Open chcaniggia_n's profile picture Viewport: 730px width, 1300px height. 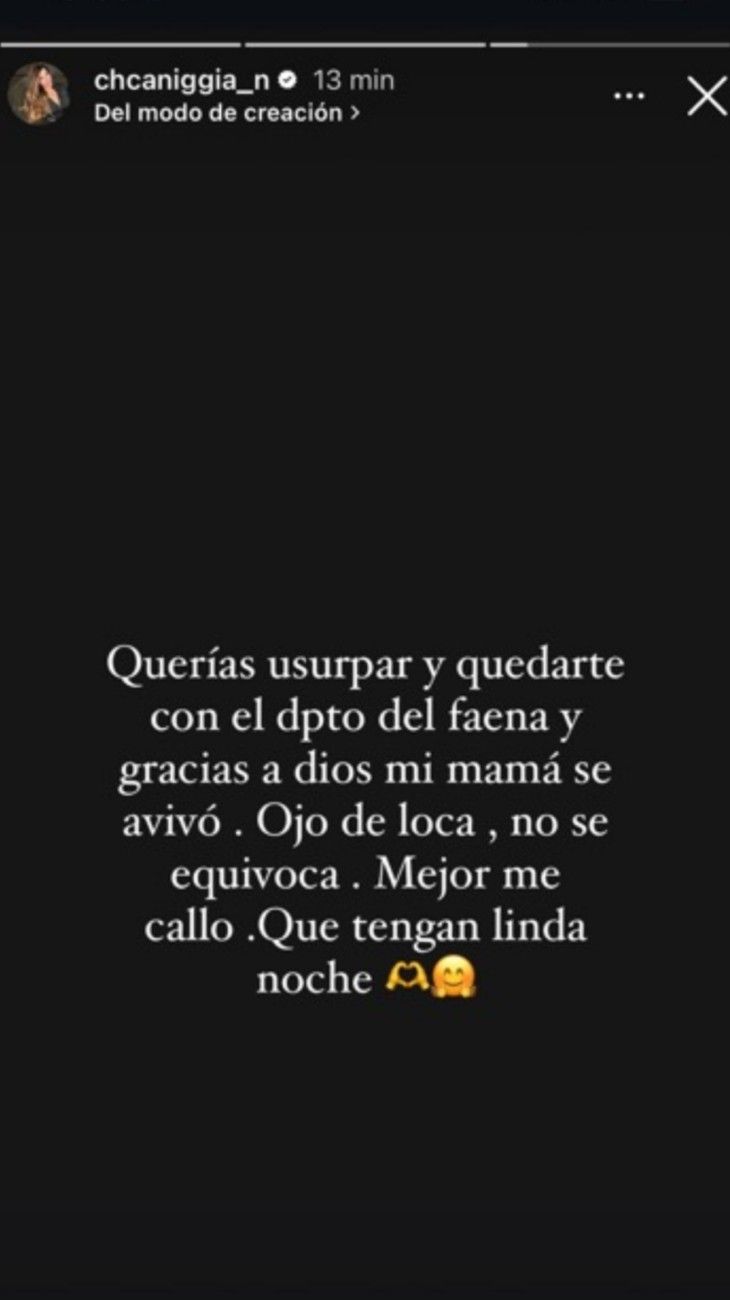click(39, 95)
